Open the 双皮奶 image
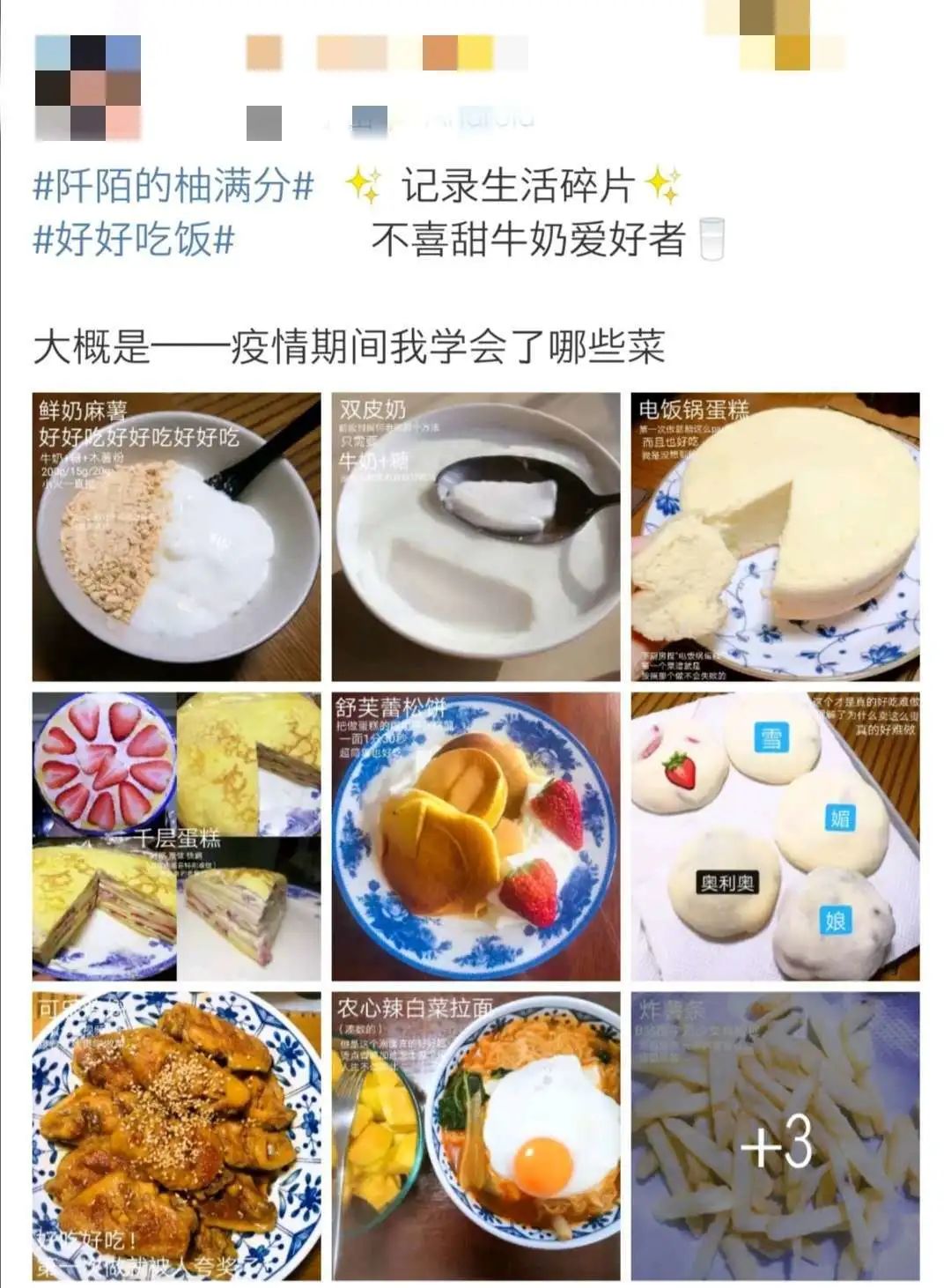 (475, 537)
